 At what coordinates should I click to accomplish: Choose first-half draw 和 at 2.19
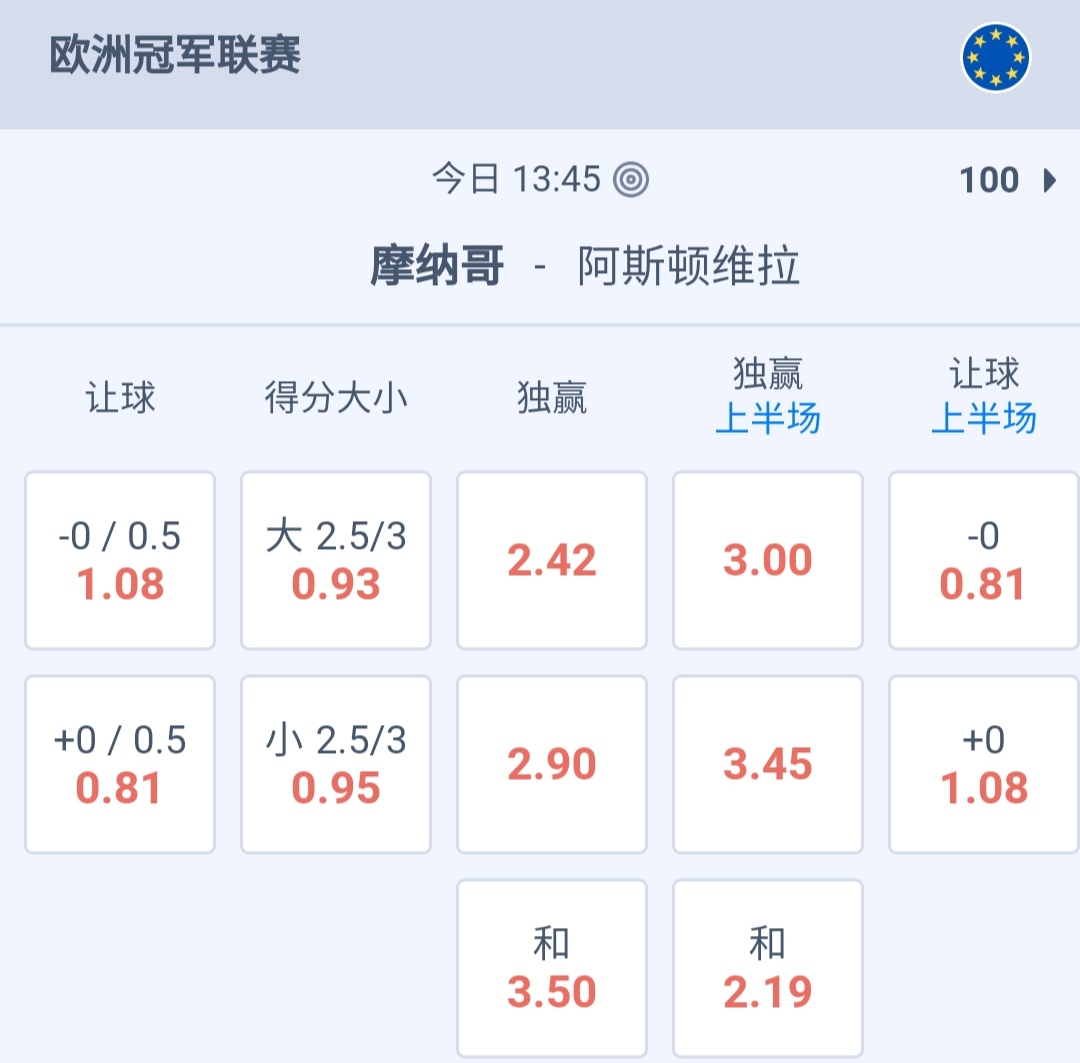click(768, 968)
